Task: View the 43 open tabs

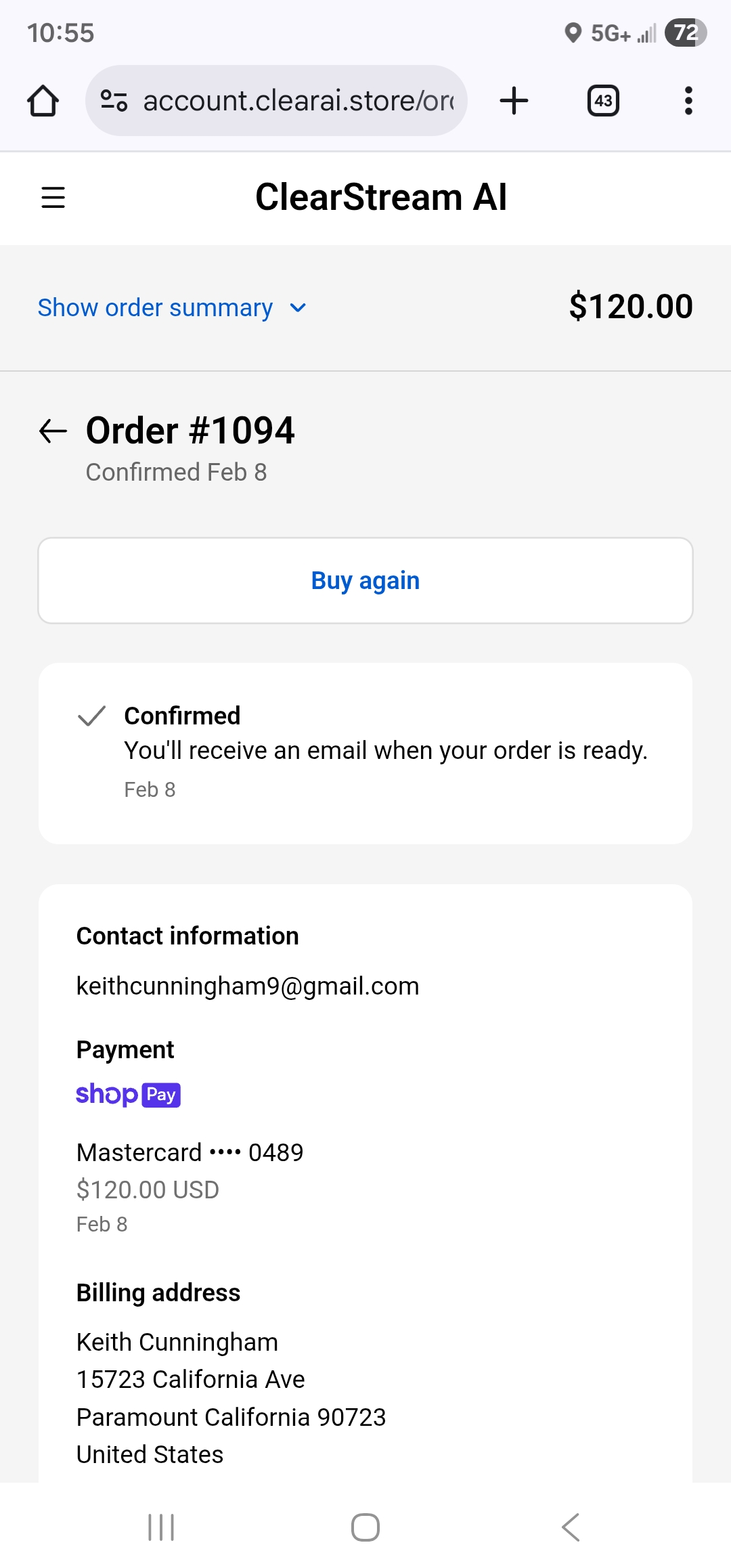Action: coord(603,101)
